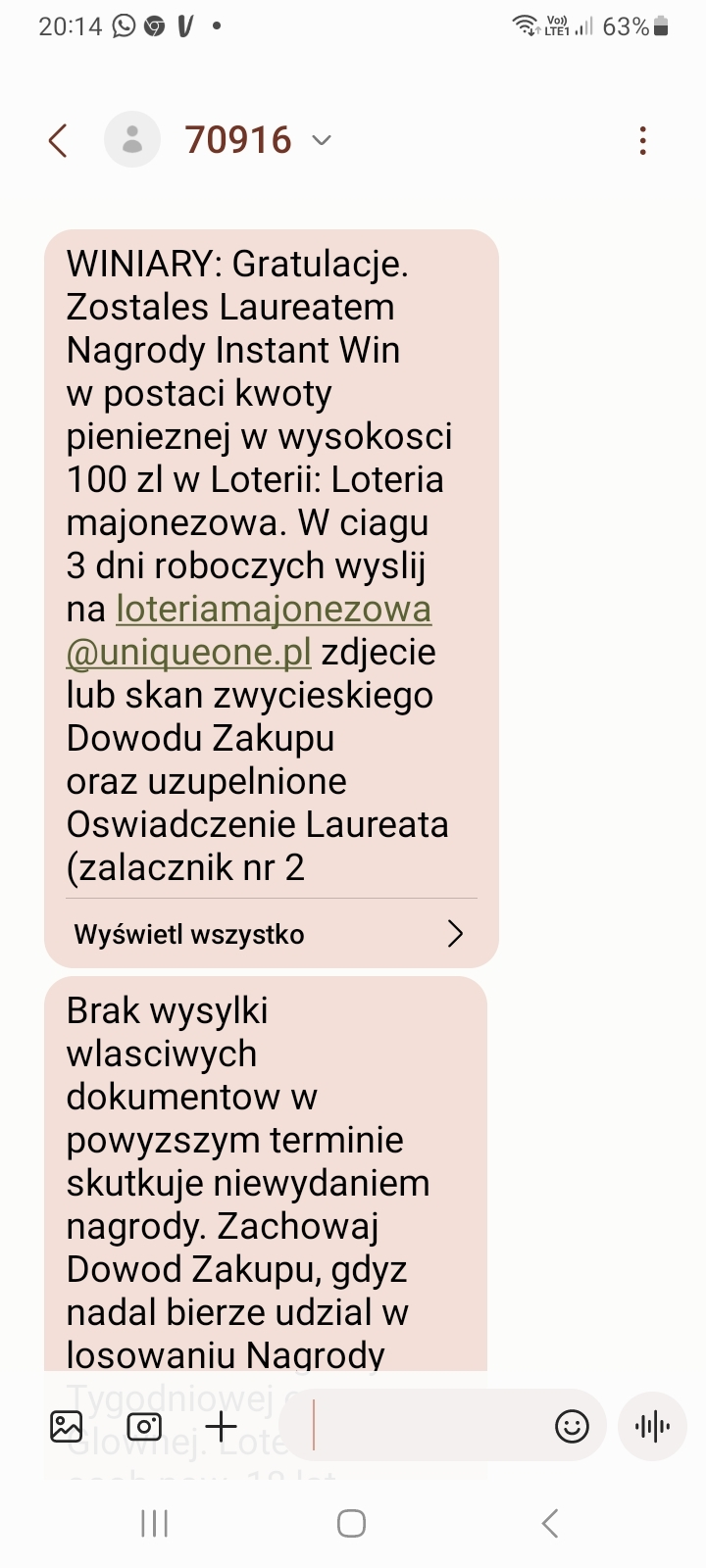Record a voice message
This screenshot has height=1568, width=706.
click(x=652, y=1426)
